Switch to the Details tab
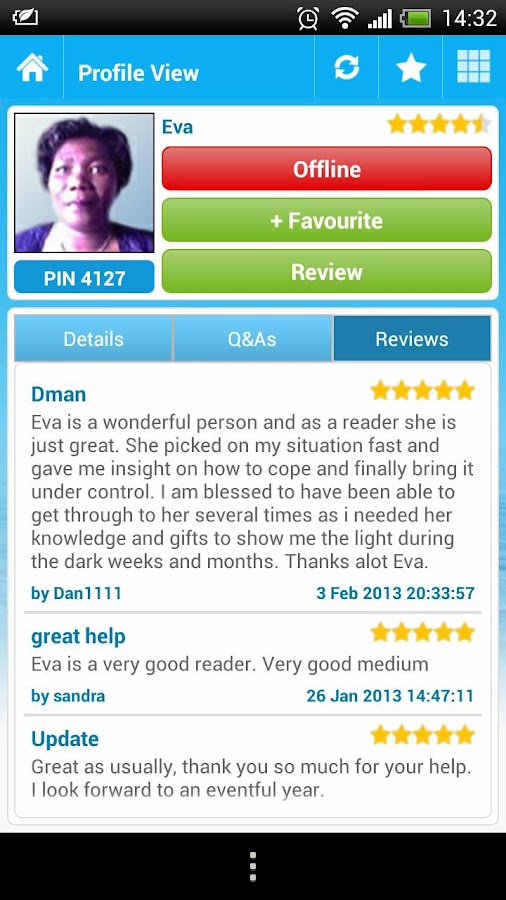This screenshot has height=900, width=506. coord(94,338)
